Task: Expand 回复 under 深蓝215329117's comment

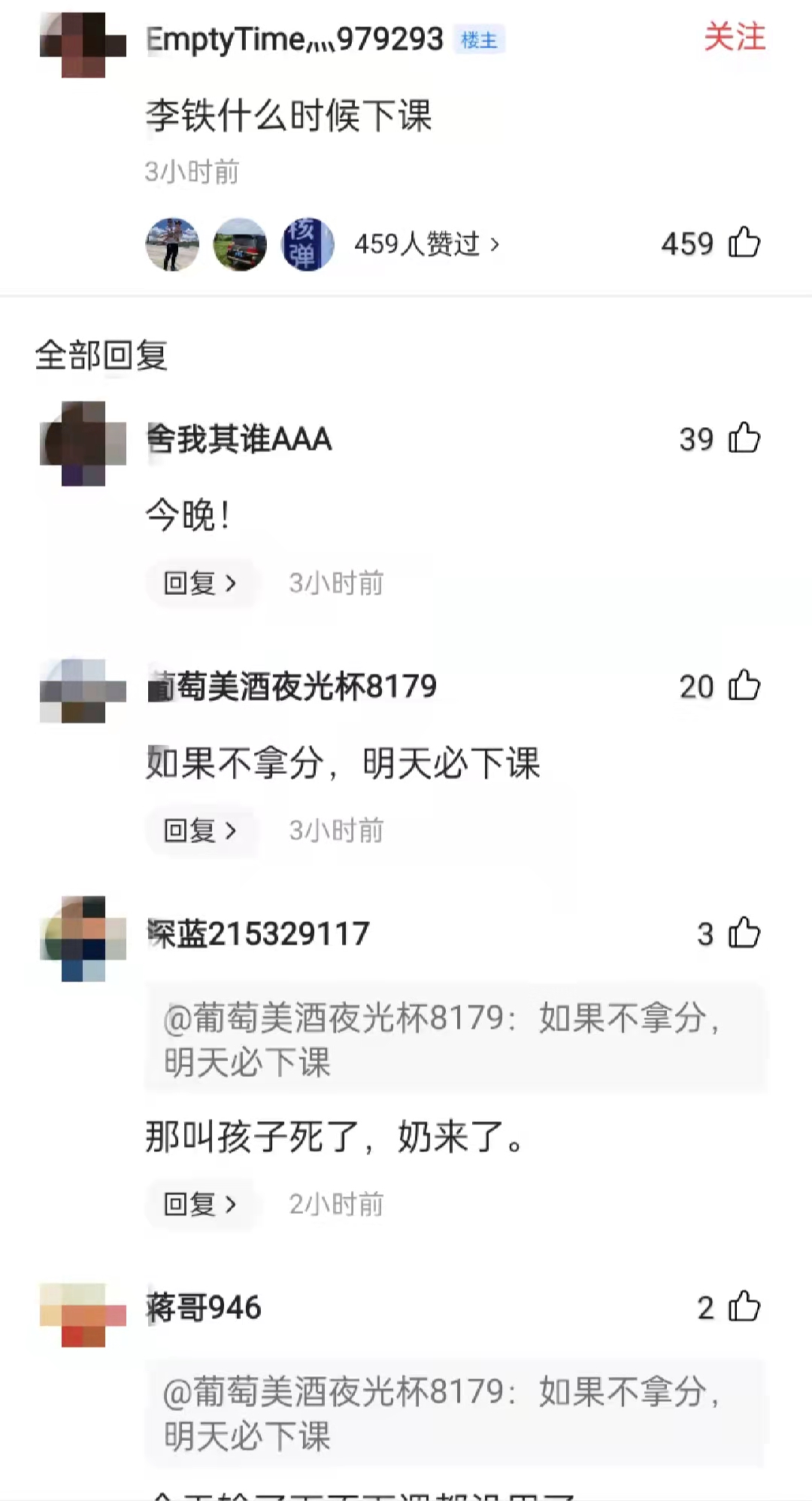Action: click(x=201, y=1204)
